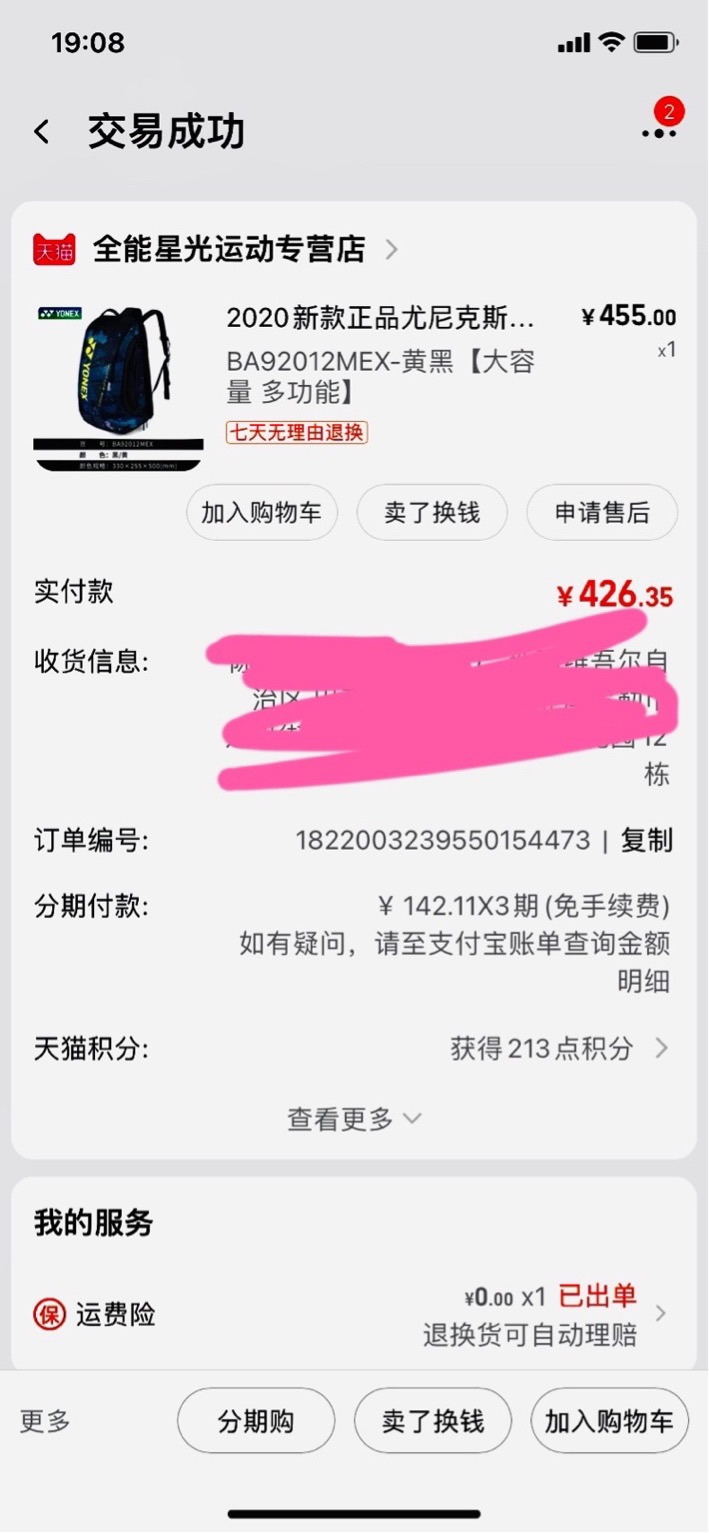Open the three-dot more menu
This screenshot has height=1533, width=709.
[658, 132]
